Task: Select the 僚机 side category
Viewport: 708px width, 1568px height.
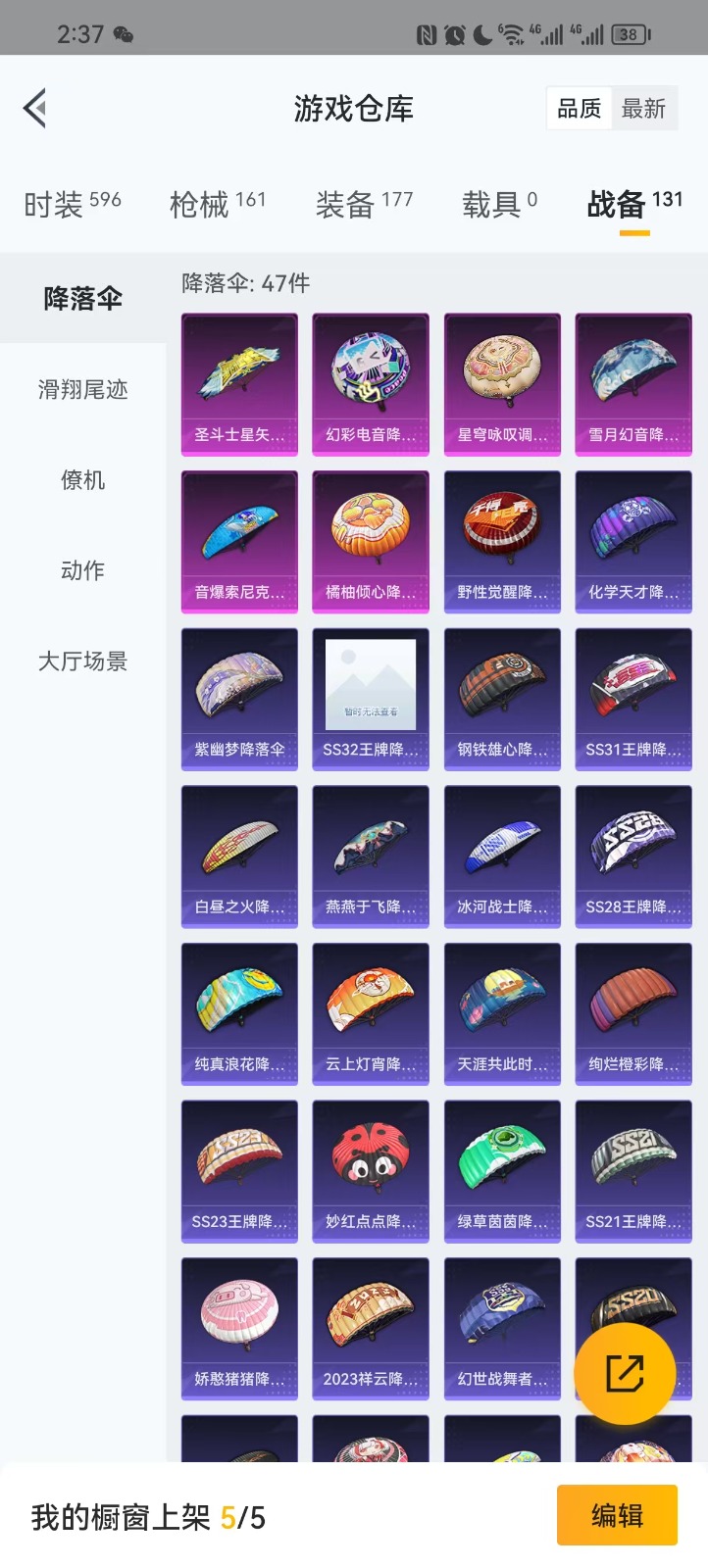Action: tap(82, 480)
